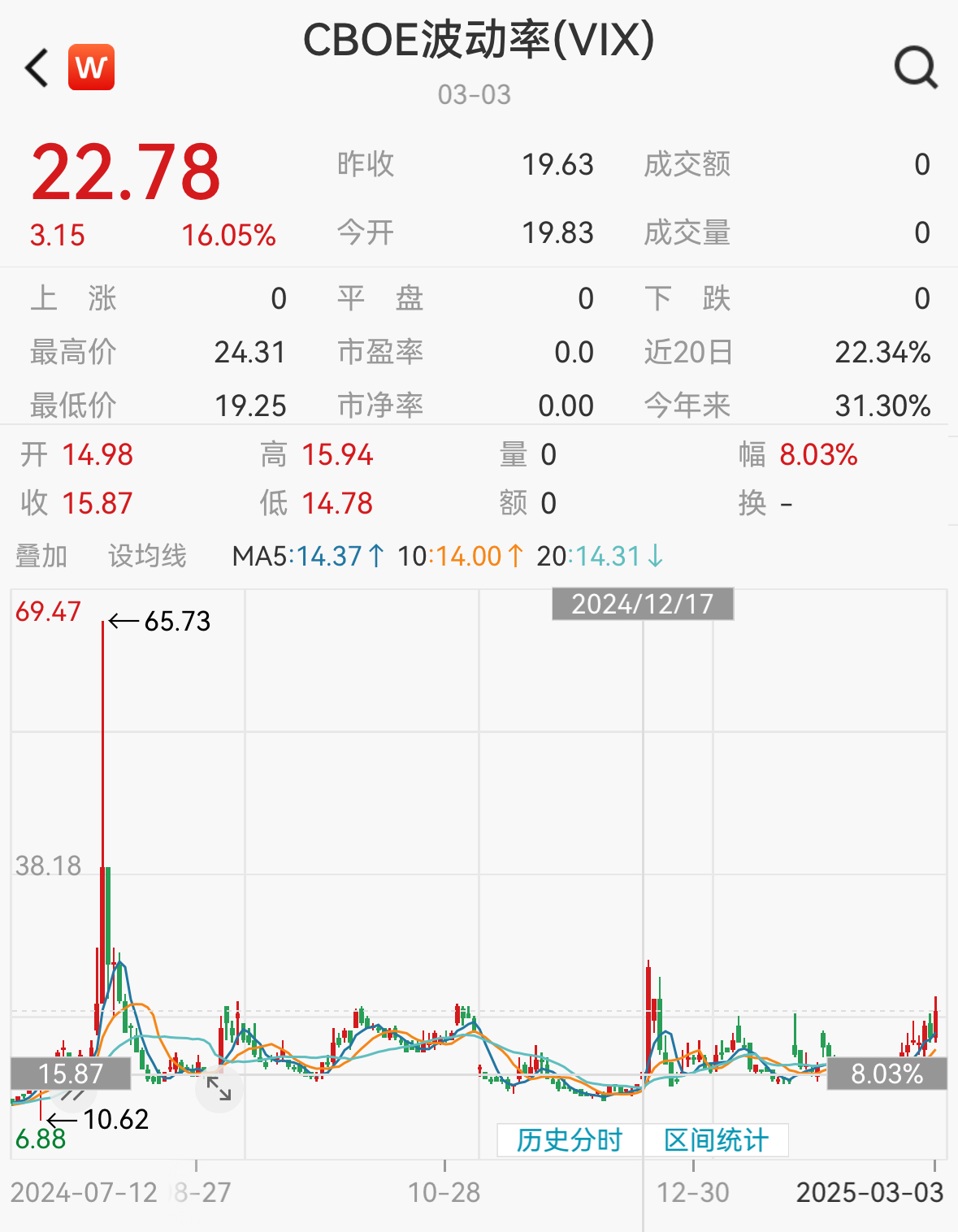The height and width of the screenshot is (1232, 958).
Task: Open 叠加 overlay option
Action: (41, 557)
